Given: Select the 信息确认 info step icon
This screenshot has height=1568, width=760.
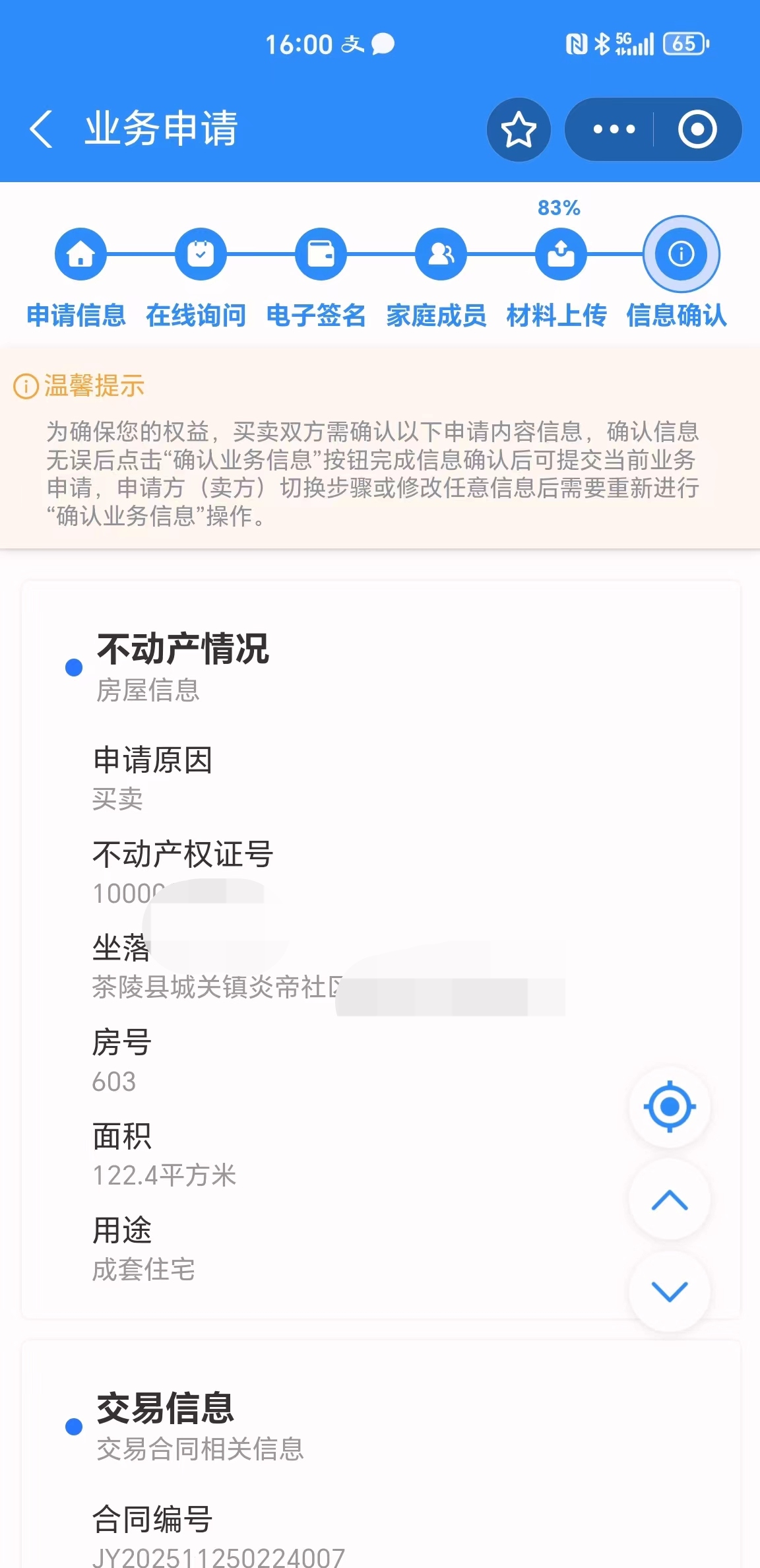Looking at the screenshot, I should click(680, 254).
